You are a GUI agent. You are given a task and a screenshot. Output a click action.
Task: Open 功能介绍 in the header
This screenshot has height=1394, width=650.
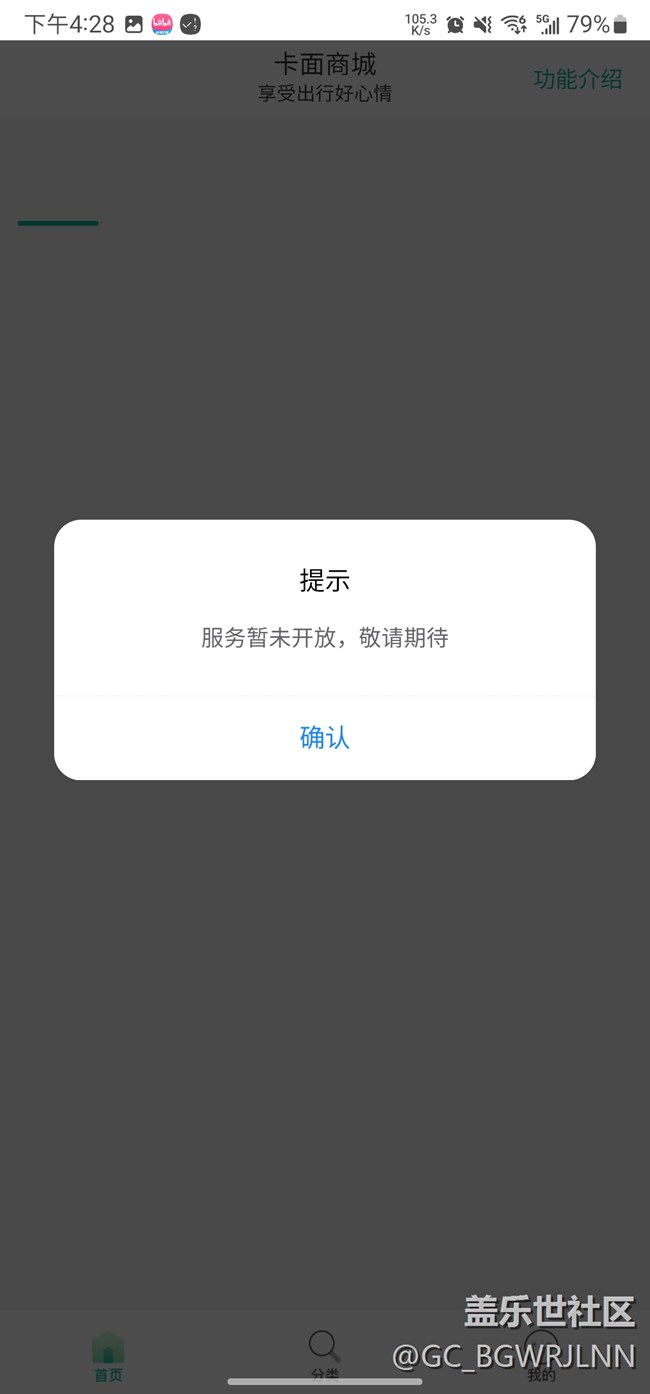[x=577, y=80]
